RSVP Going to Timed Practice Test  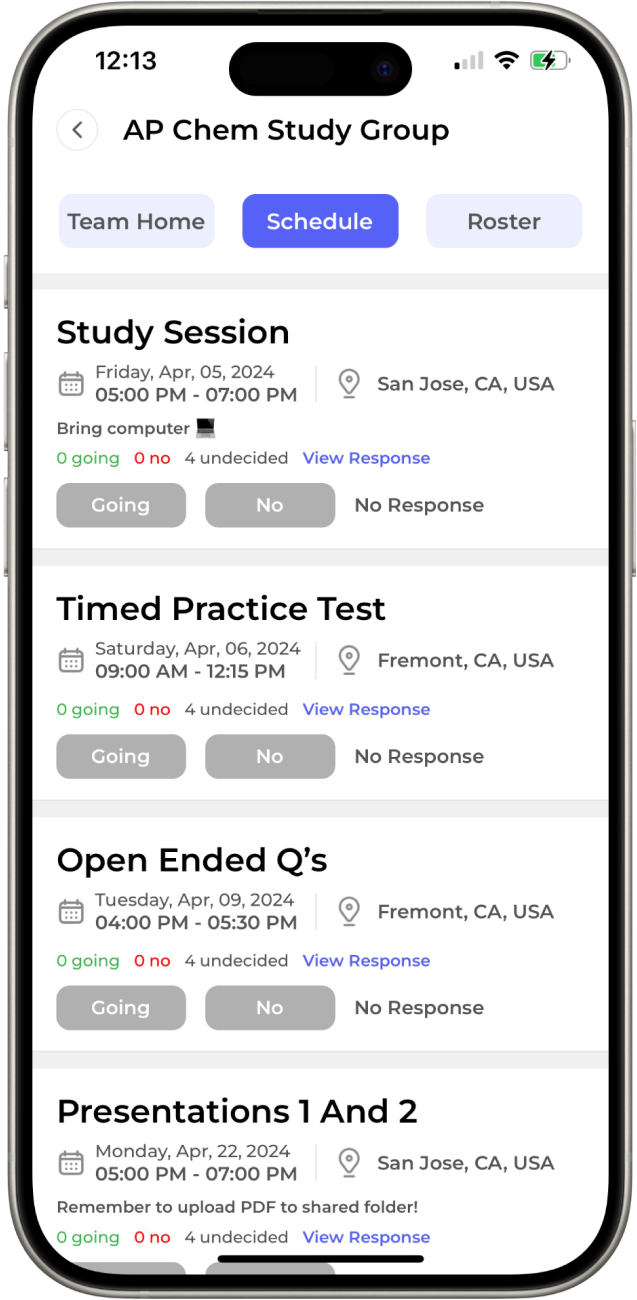(121, 756)
